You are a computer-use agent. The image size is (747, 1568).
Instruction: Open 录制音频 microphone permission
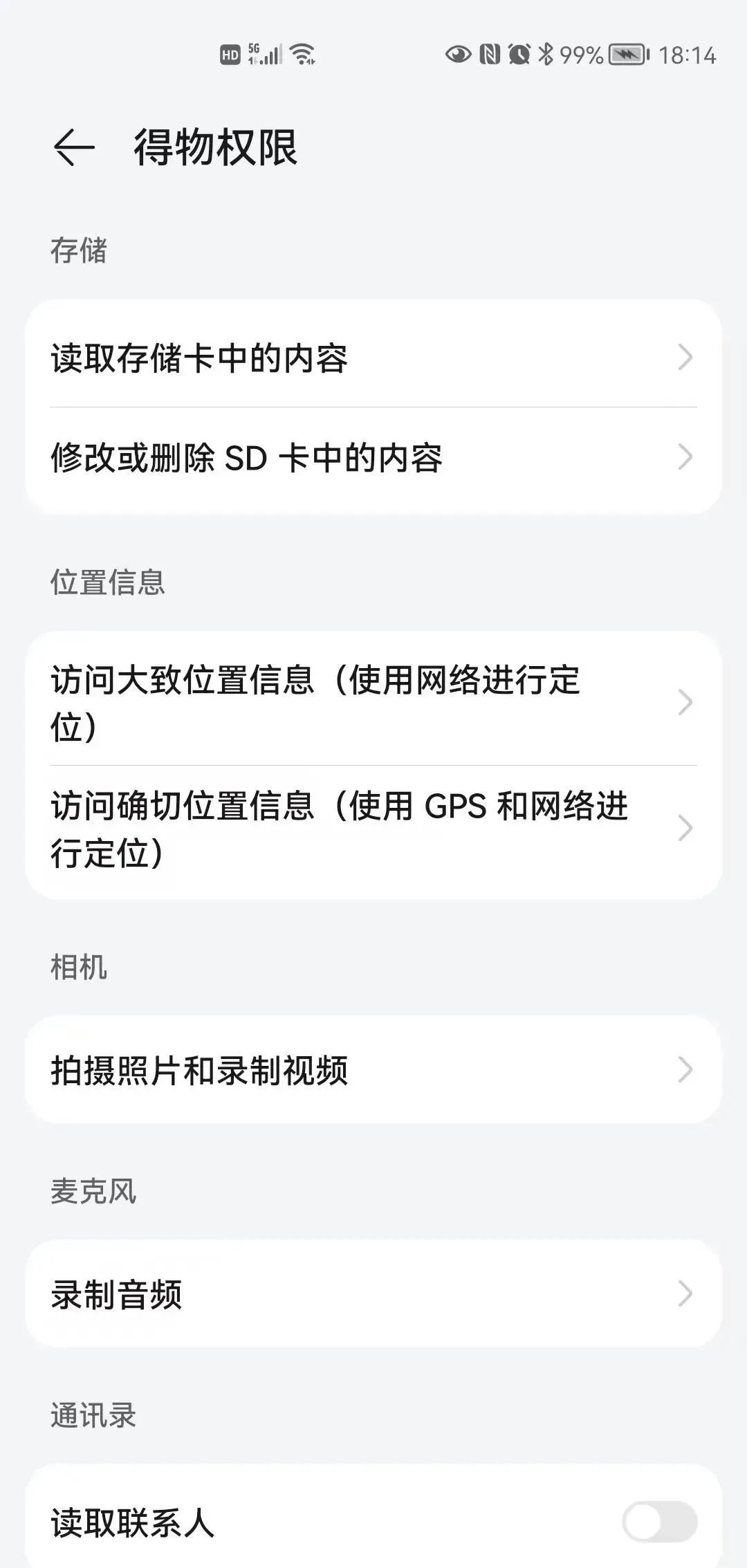tap(373, 1293)
